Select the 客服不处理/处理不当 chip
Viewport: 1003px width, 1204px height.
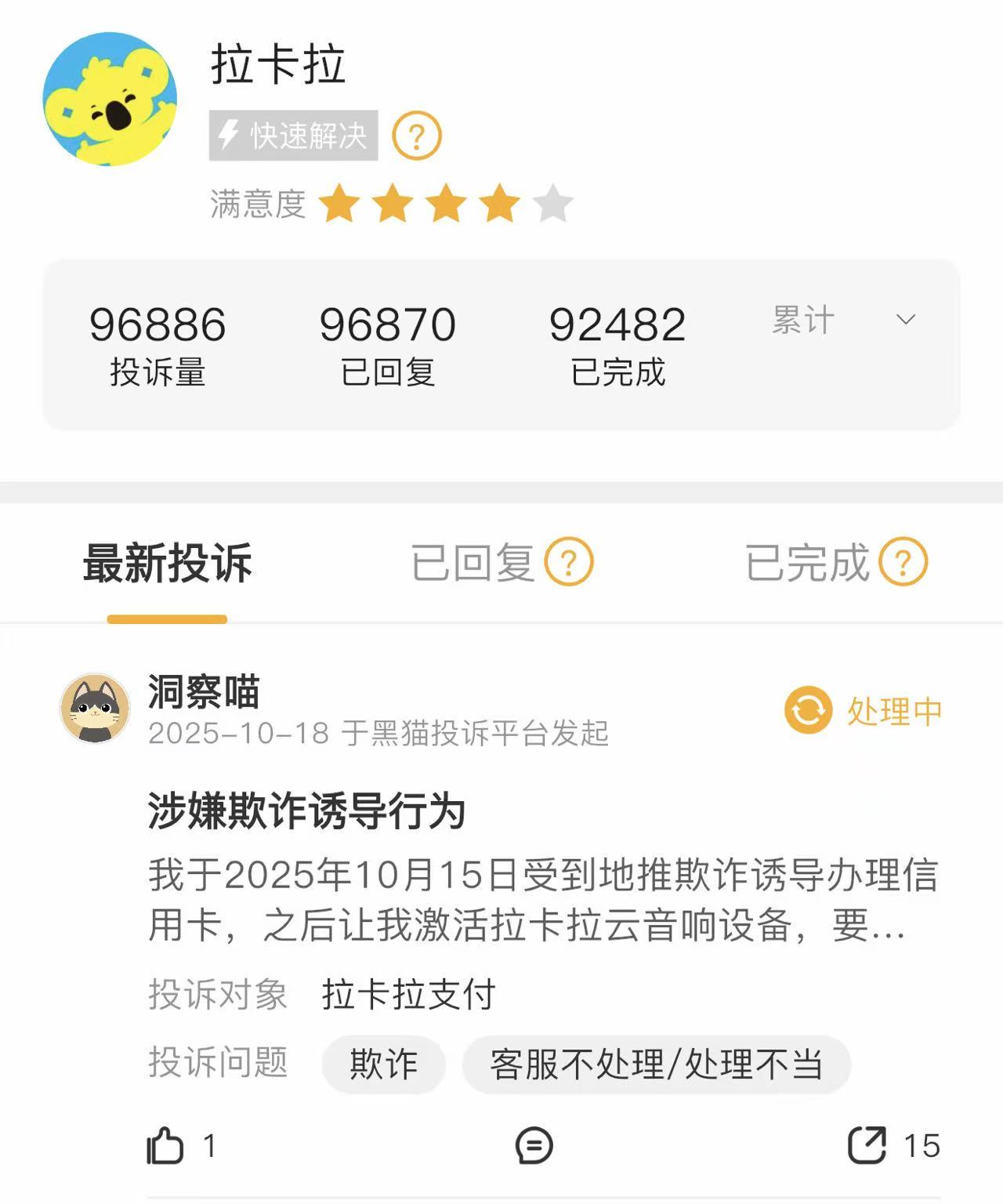pyautogui.click(x=656, y=1064)
